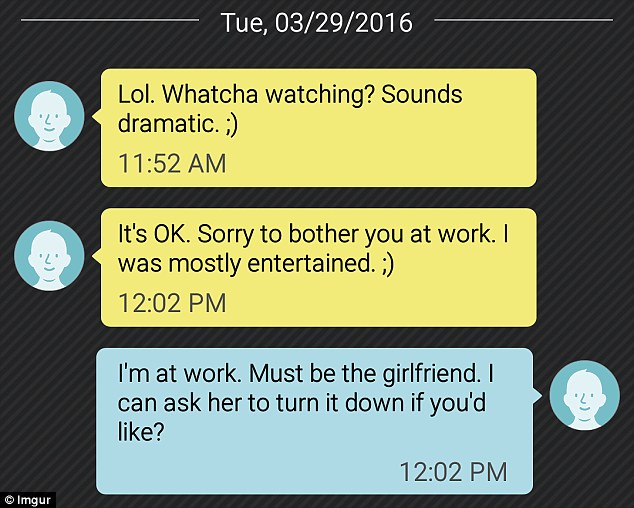Screen dimensions: 634x508
Task: Tap avatar next to "It's OK" message
Action: coord(49,256)
